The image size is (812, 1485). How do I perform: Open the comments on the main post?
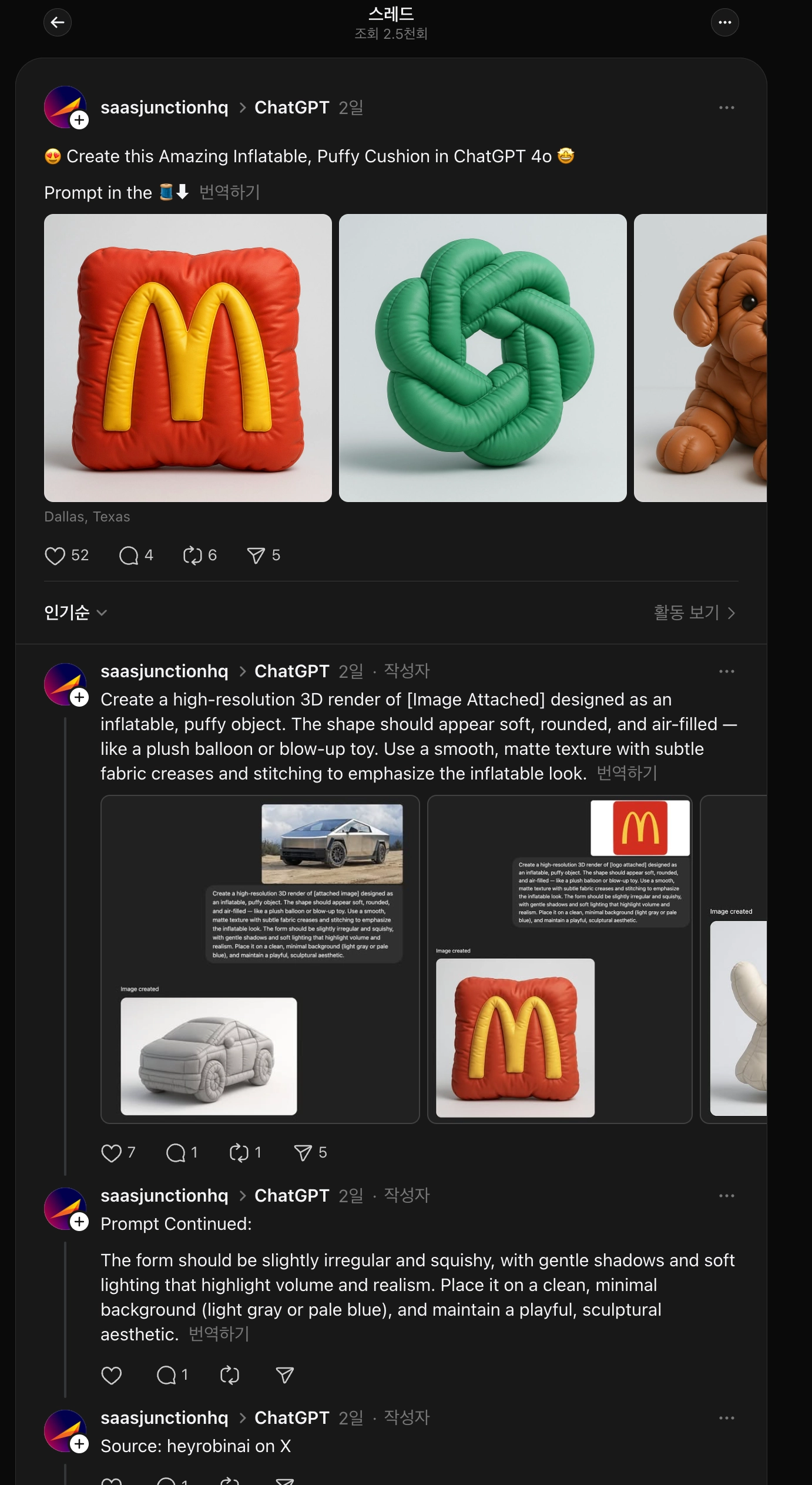coord(129,556)
